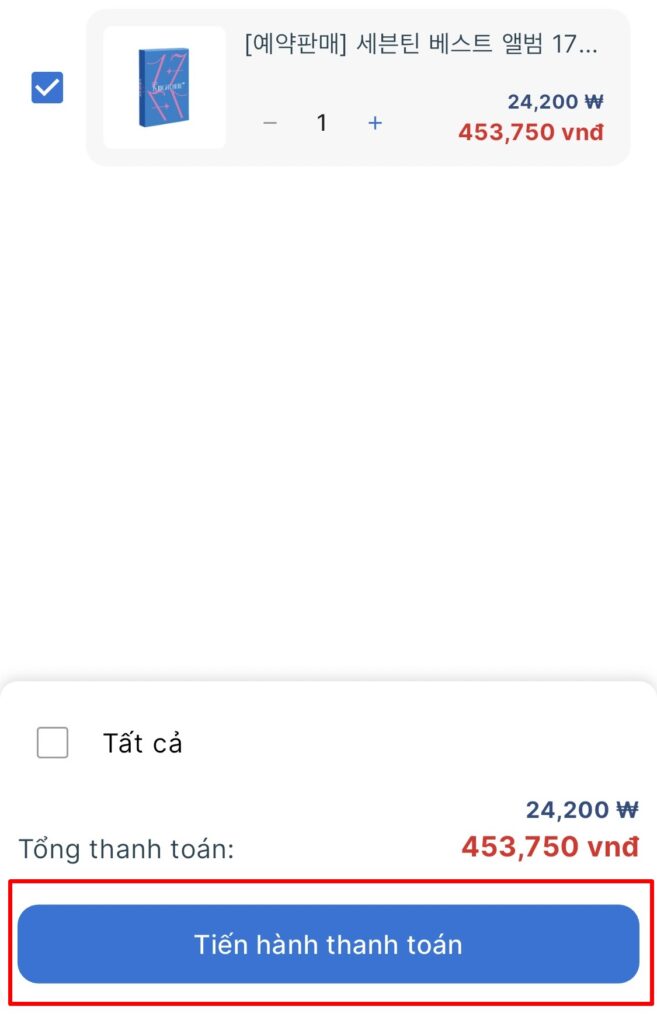Decrease album quantity with minus button

pos(270,123)
